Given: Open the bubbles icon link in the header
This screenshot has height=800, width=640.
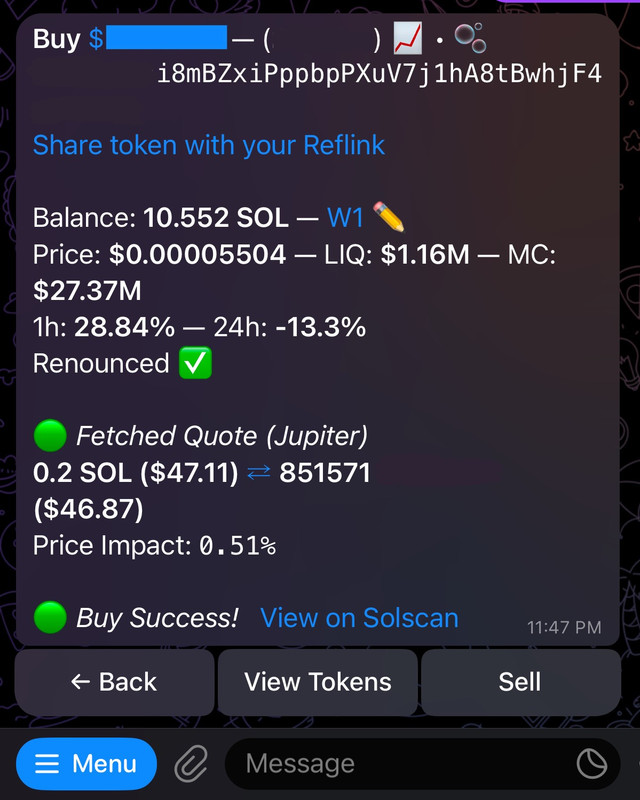Looking at the screenshot, I should 470,39.
